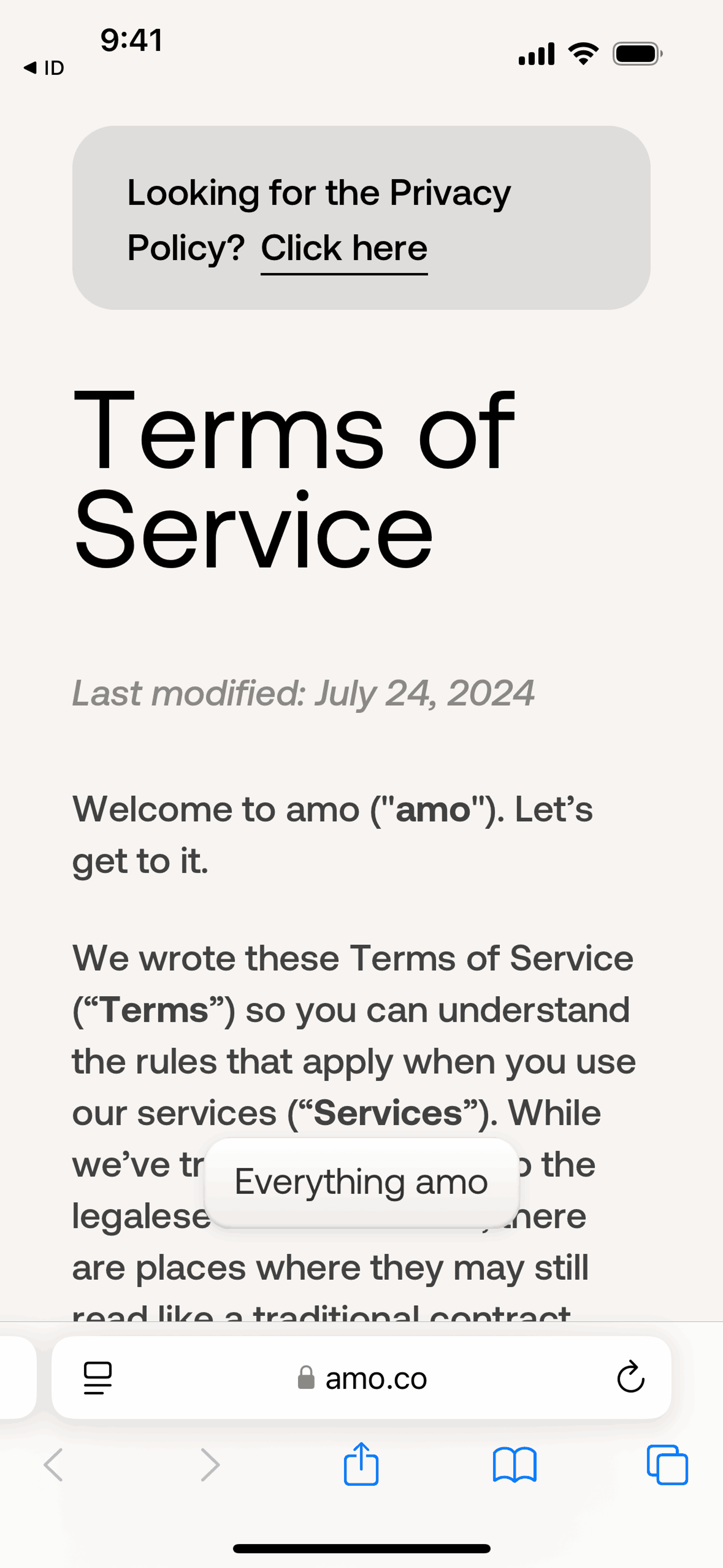
Task: Share this page from the toolbar
Action: tap(361, 1464)
